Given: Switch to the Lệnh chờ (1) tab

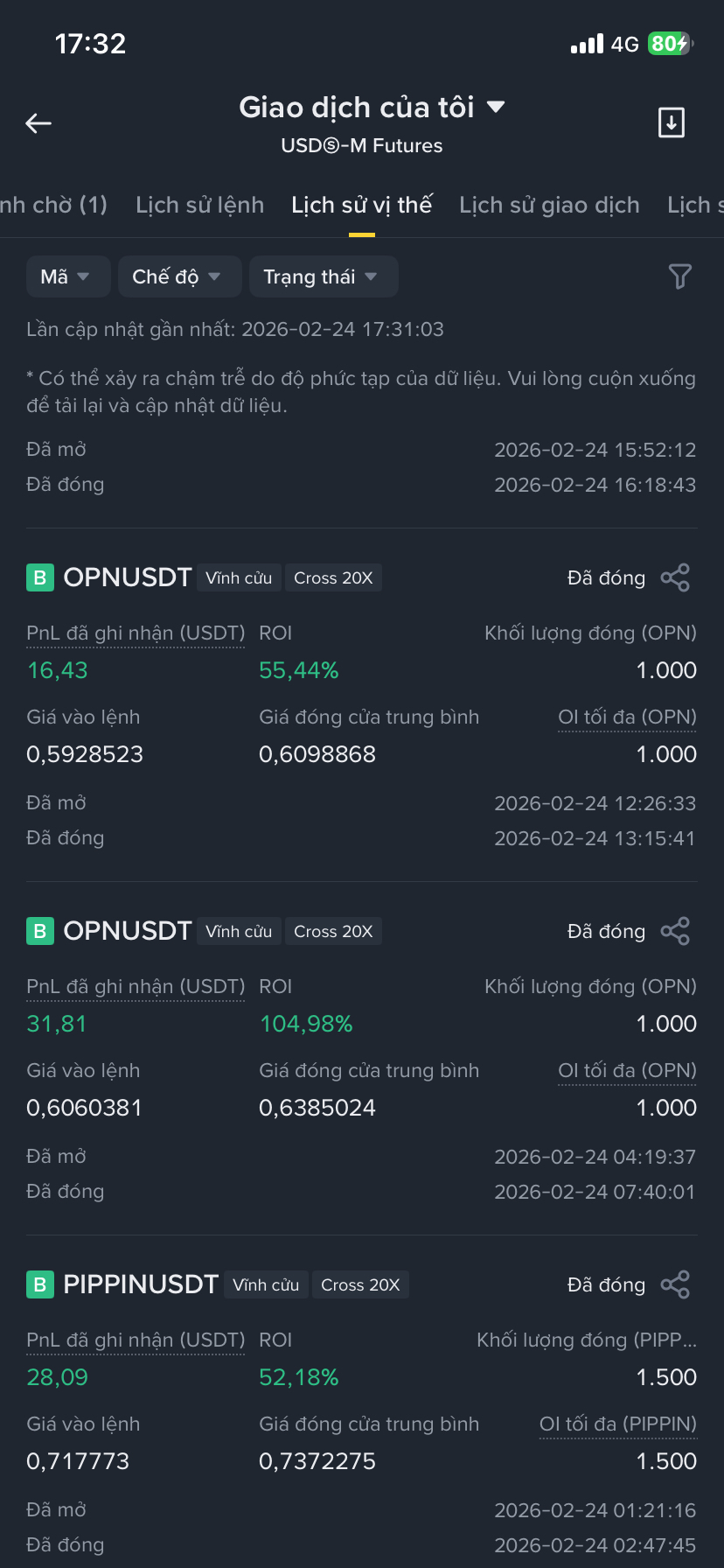Looking at the screenshot, I should pos(52,205).
